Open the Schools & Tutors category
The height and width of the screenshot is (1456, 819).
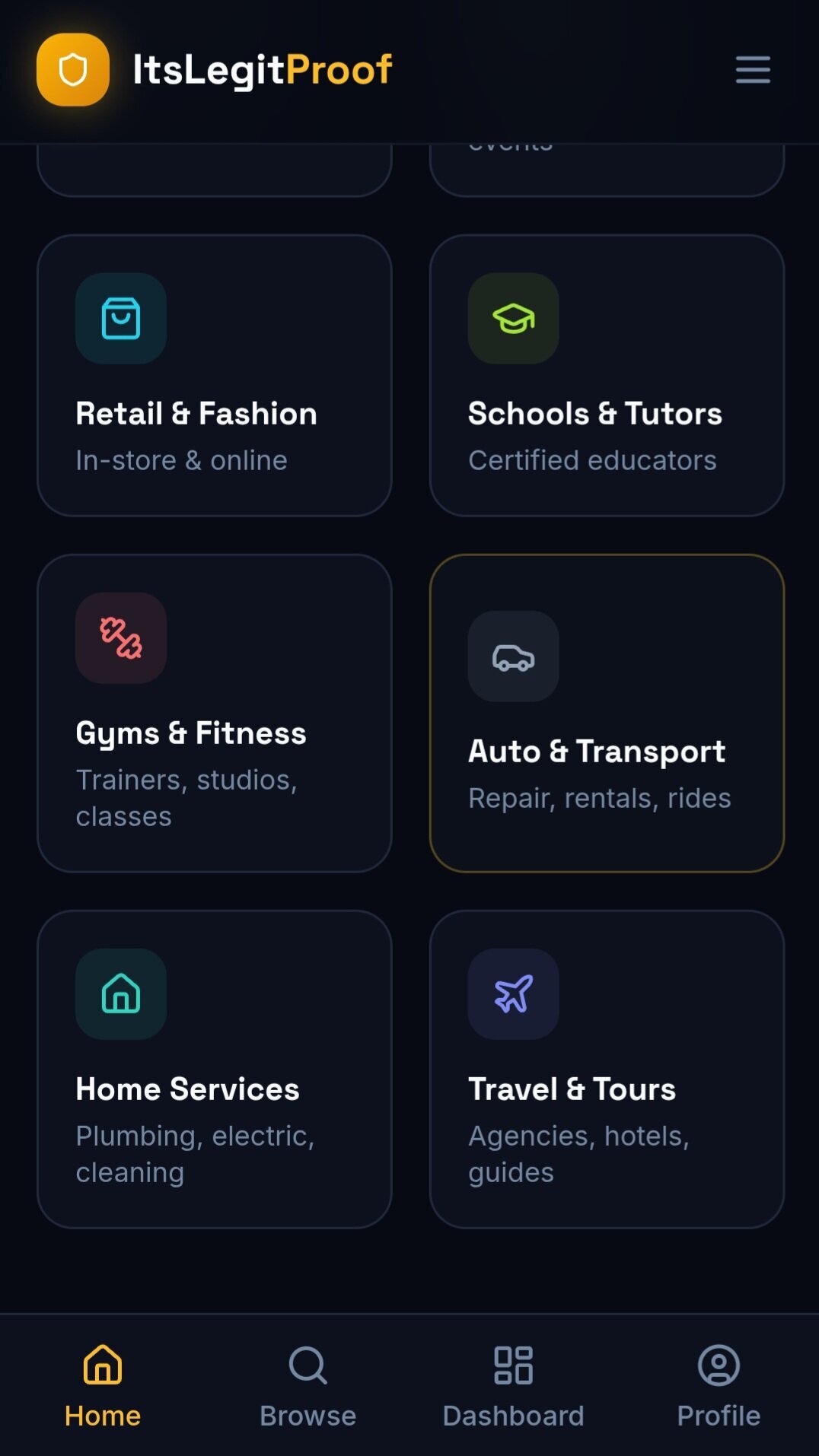point(607,375)
